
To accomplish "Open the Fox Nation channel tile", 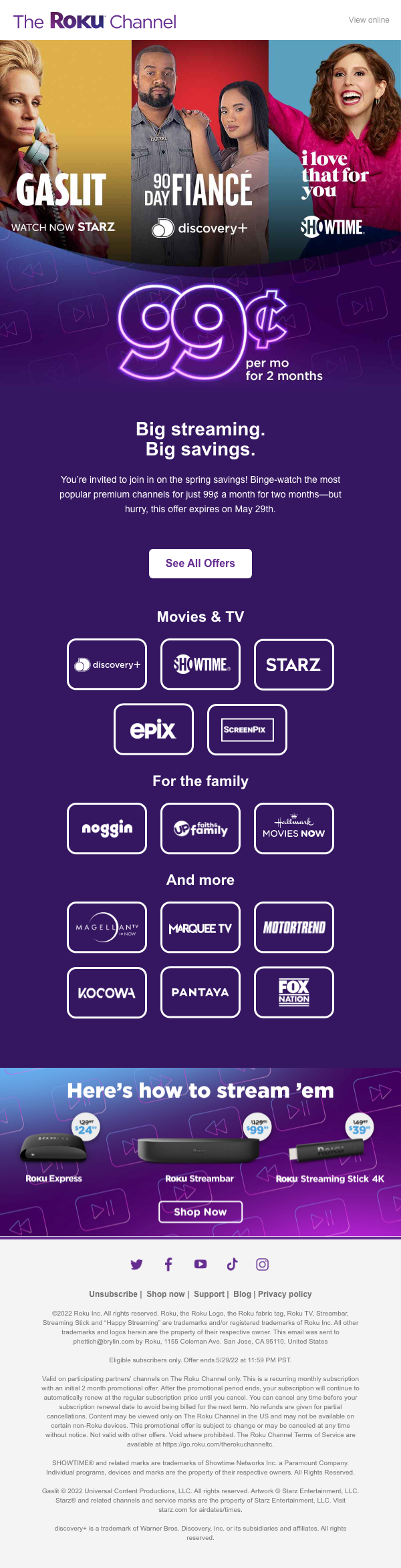I will tap(294, 992).
